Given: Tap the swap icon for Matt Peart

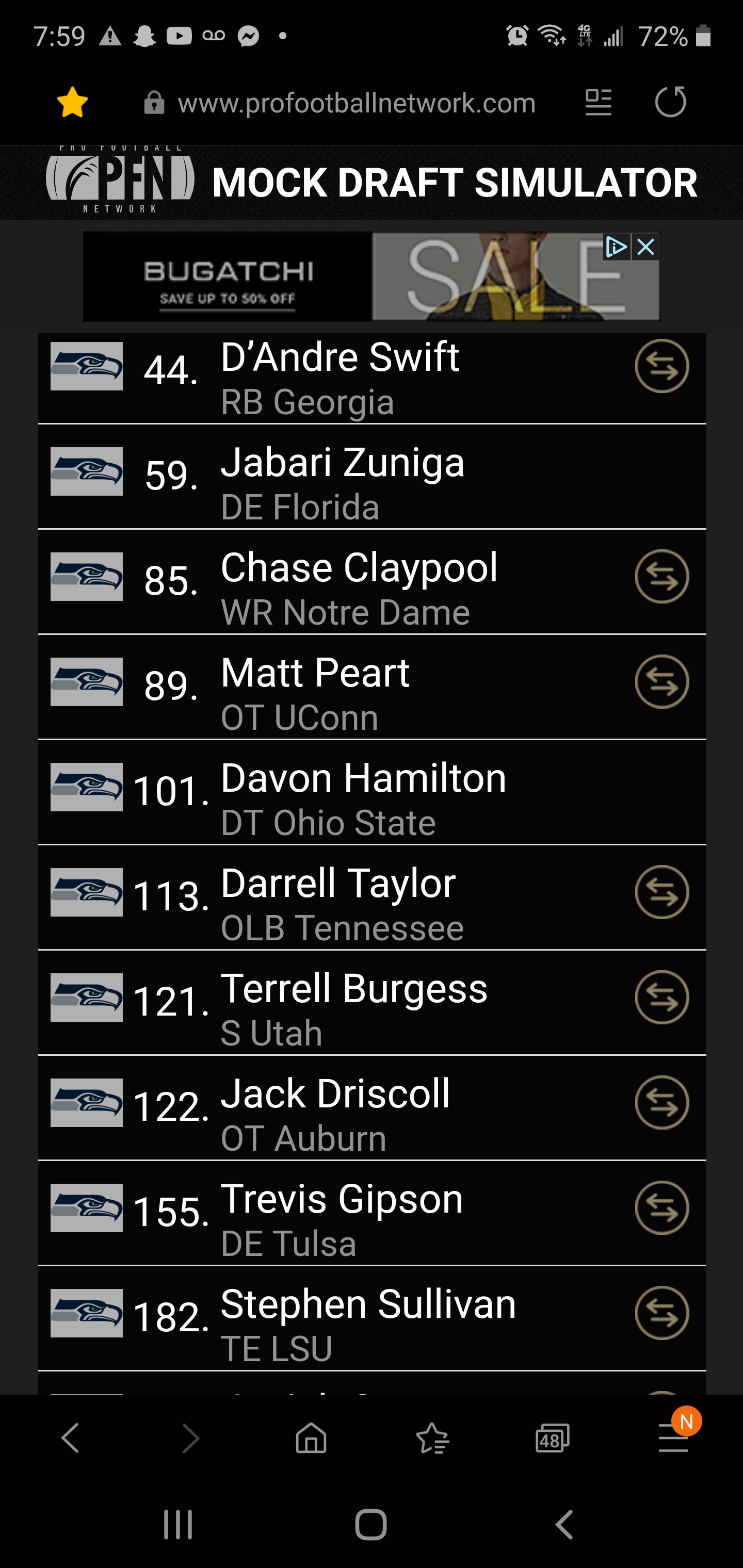Looking at the screenshot, I should tap(661, 682).
